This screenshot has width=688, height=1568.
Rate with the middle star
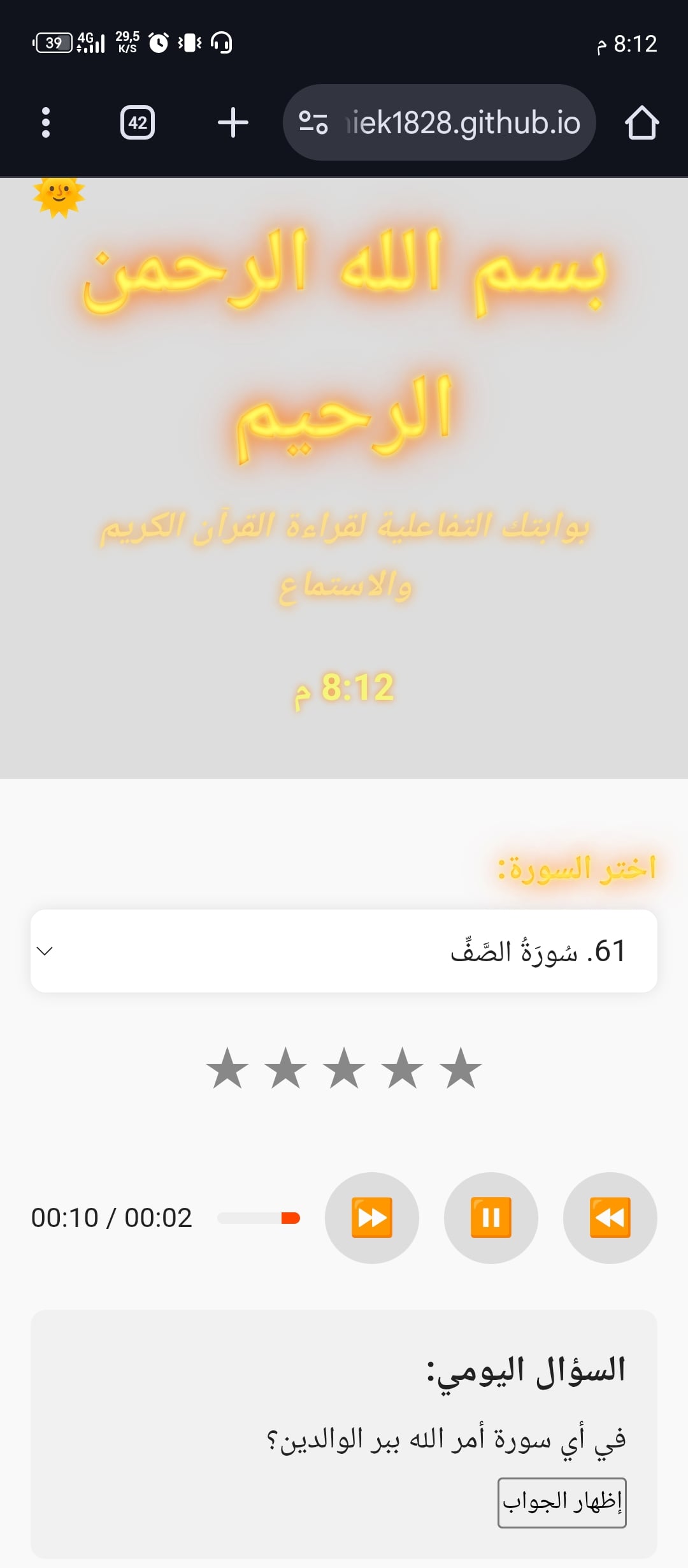[344, 1068]
